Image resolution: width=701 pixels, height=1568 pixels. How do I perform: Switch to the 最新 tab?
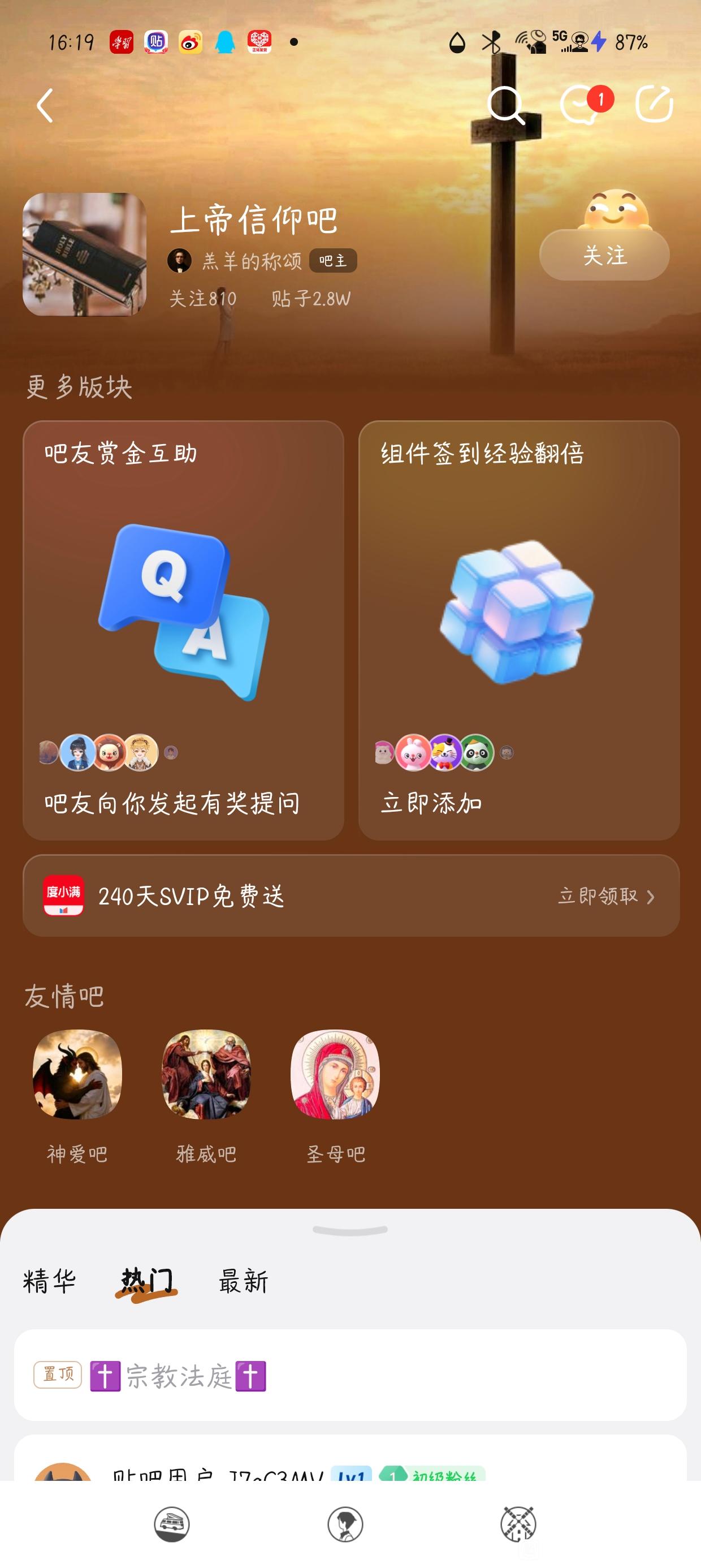244,1281
